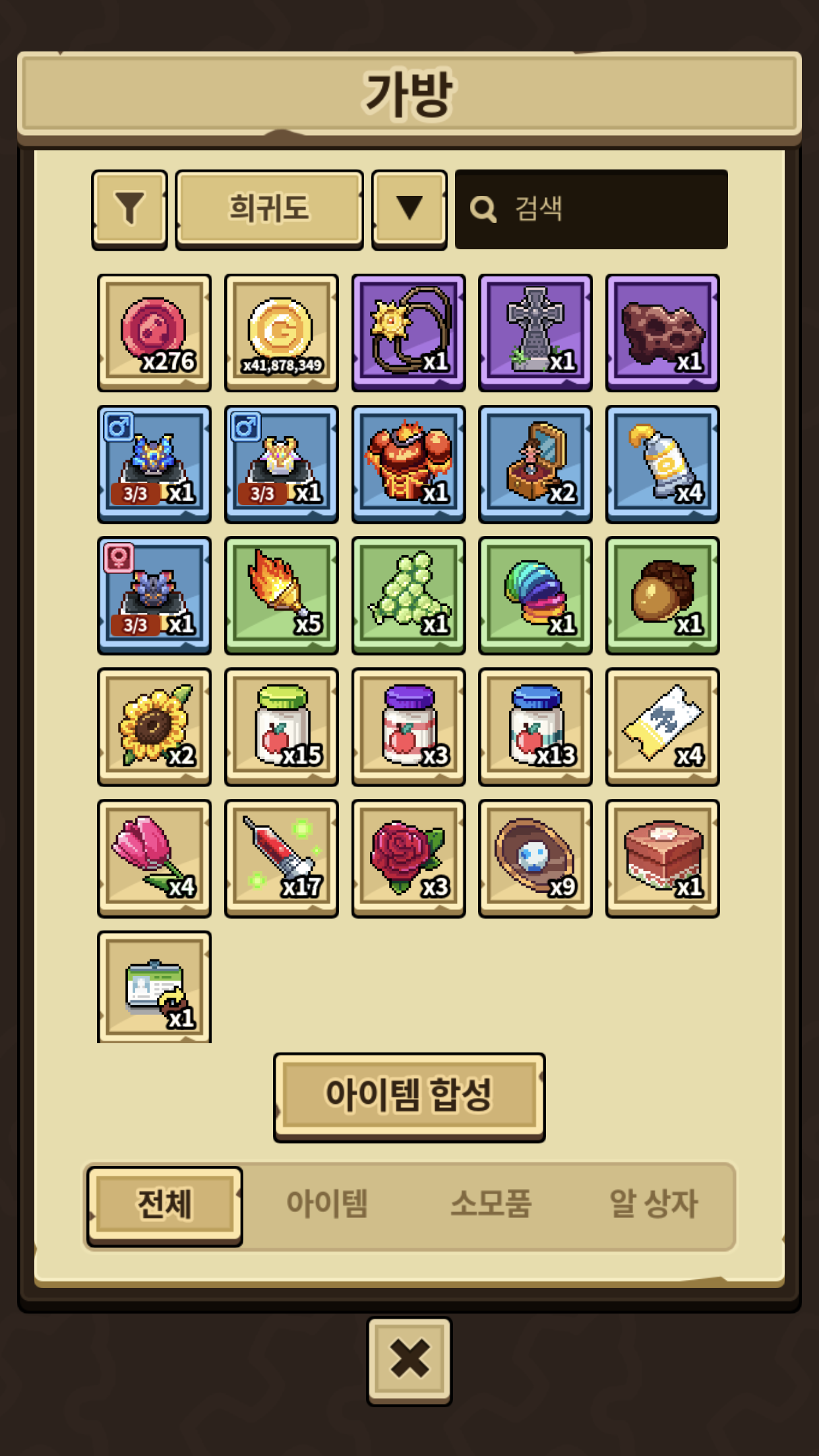Select the red syringe x17 item
The image size is (819, 1456).
282,858
